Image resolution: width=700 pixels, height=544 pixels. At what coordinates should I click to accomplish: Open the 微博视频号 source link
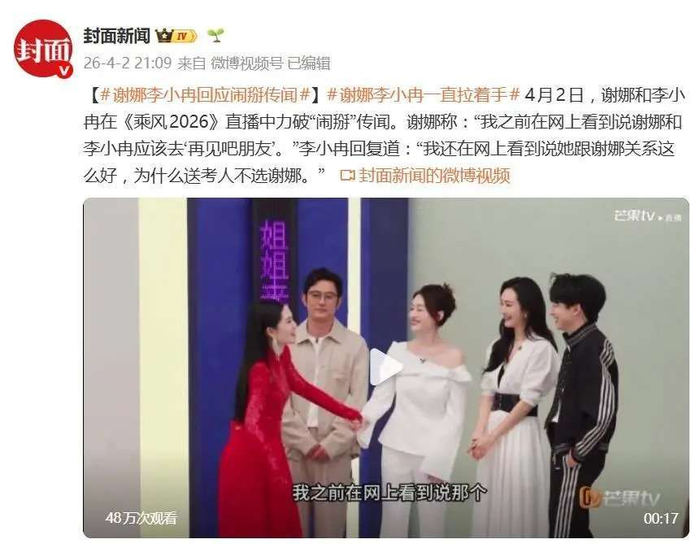246,62
